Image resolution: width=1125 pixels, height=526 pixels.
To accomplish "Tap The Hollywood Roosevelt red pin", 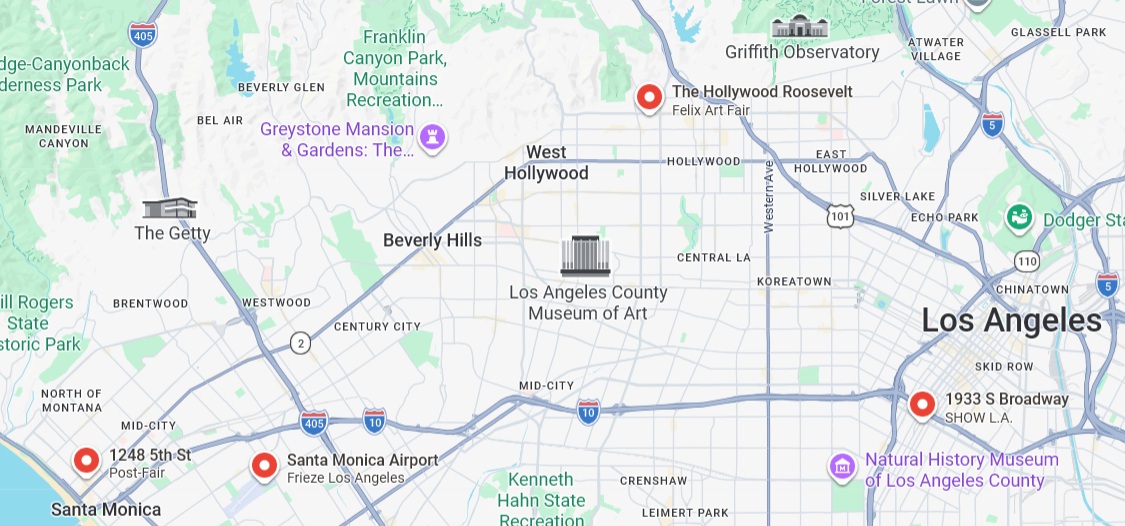I will [650, 97].
